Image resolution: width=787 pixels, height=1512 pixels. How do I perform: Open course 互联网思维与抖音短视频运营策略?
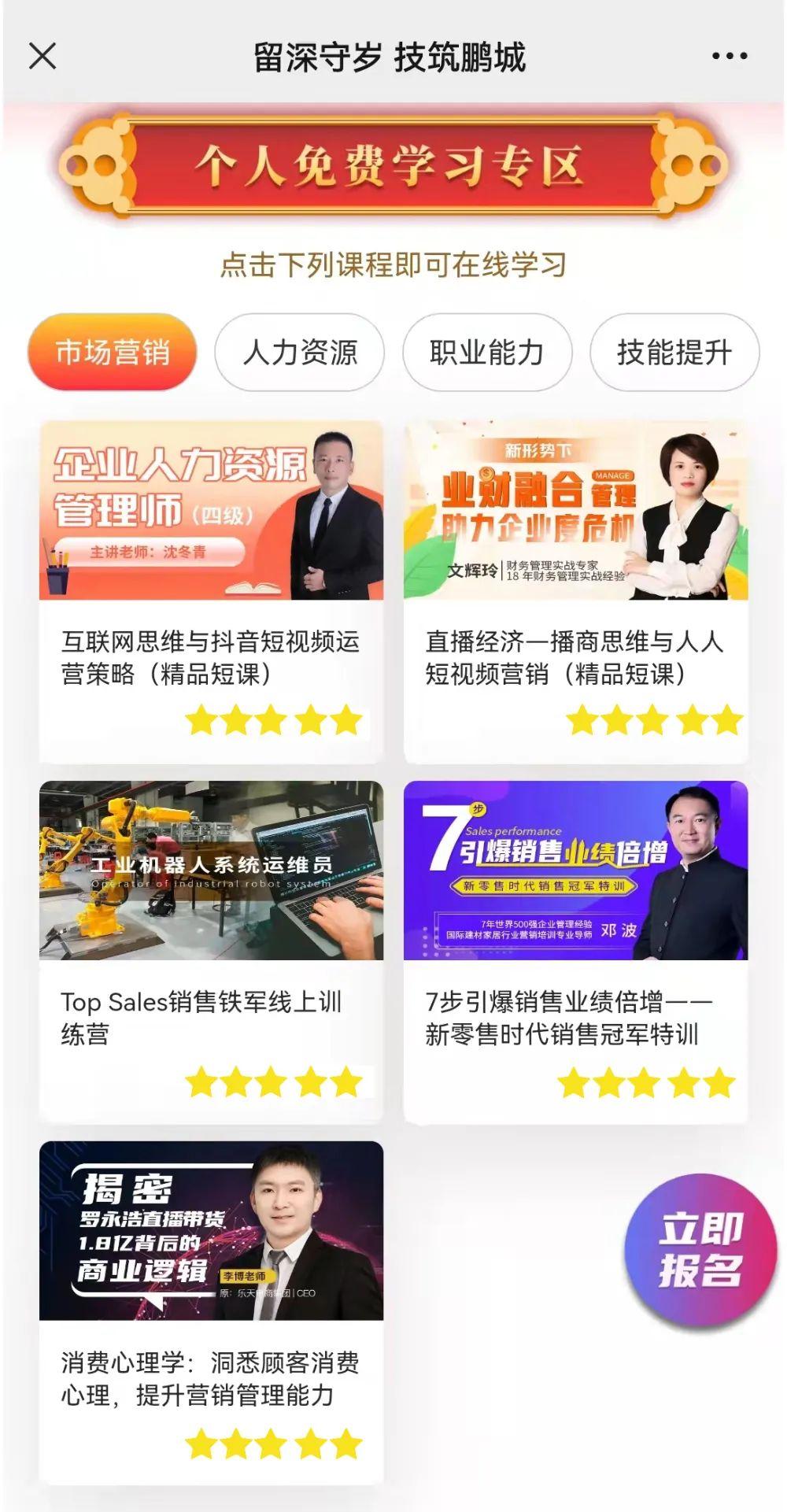211,590
